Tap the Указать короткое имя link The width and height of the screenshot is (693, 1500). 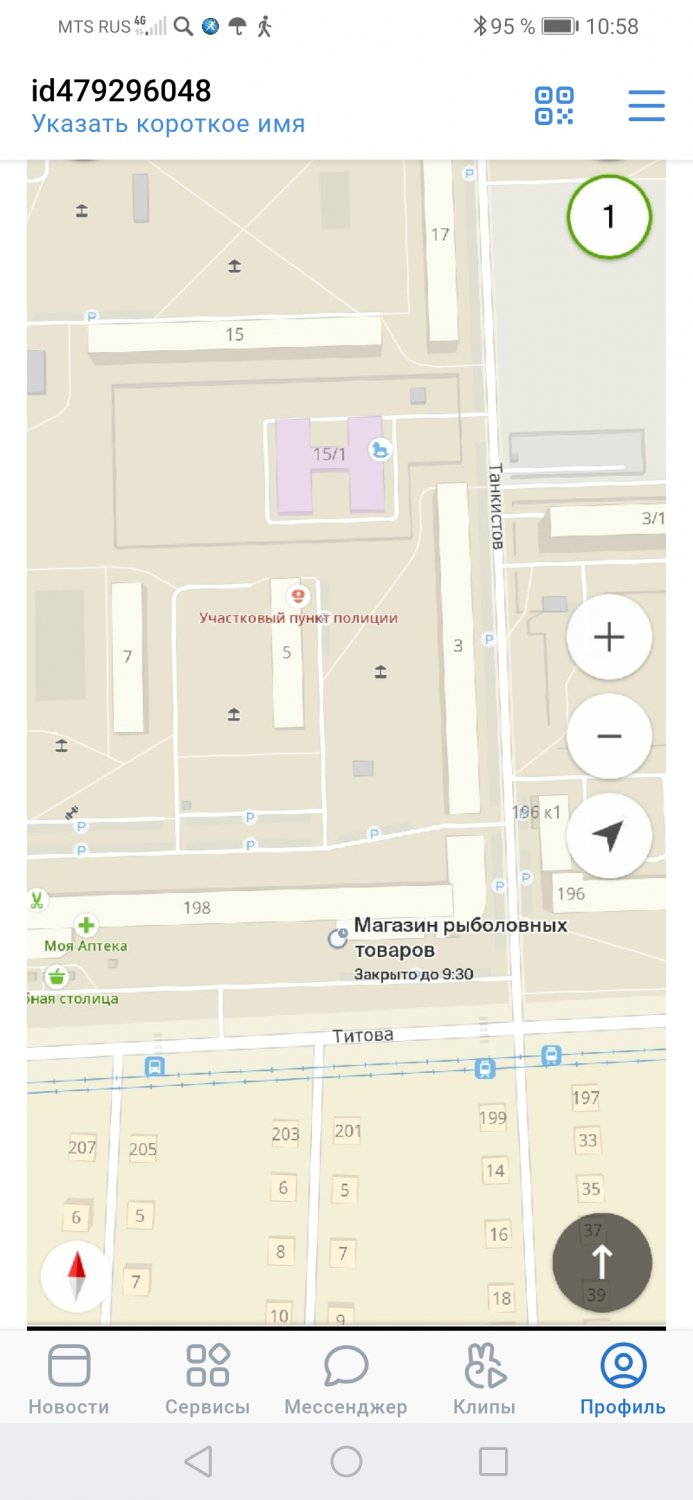point(168,124)
